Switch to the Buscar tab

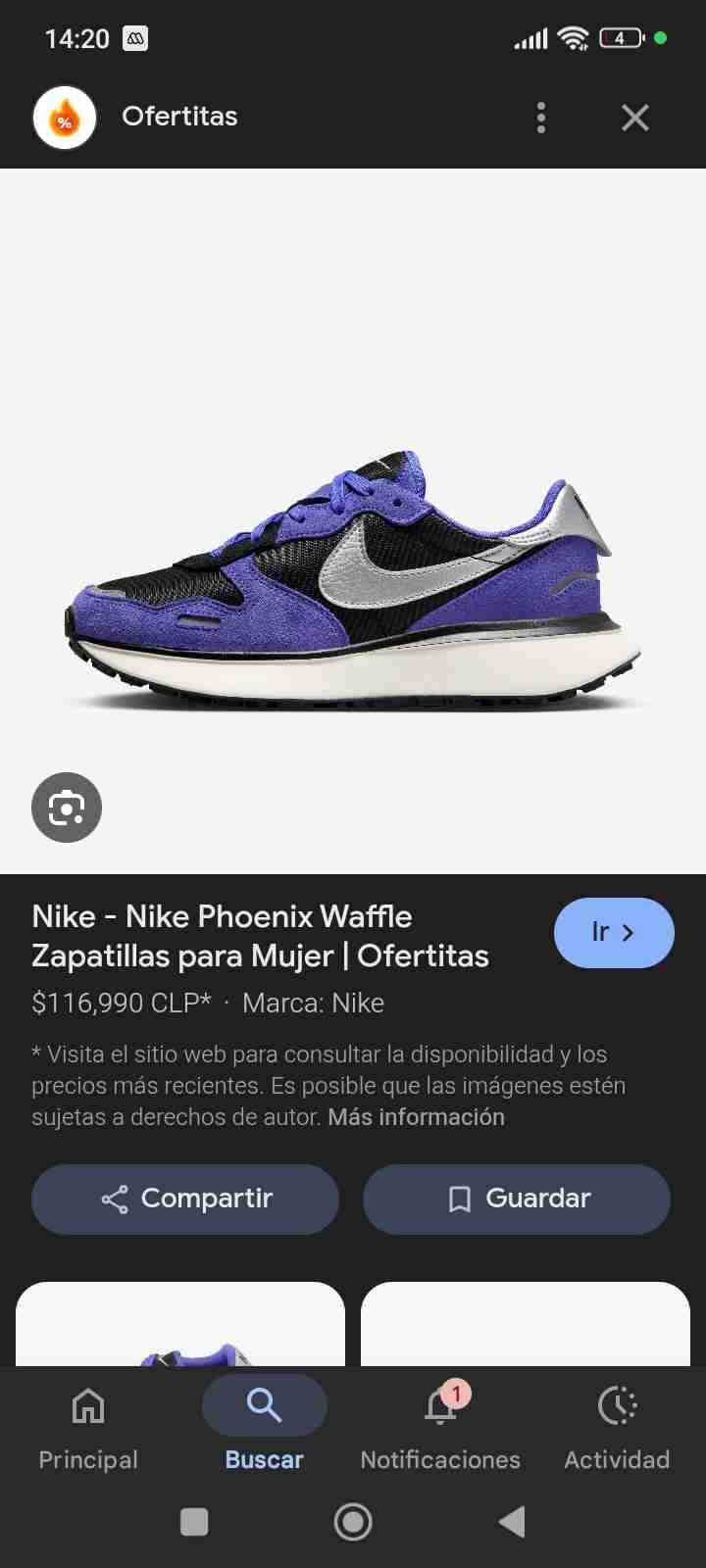264,1427
